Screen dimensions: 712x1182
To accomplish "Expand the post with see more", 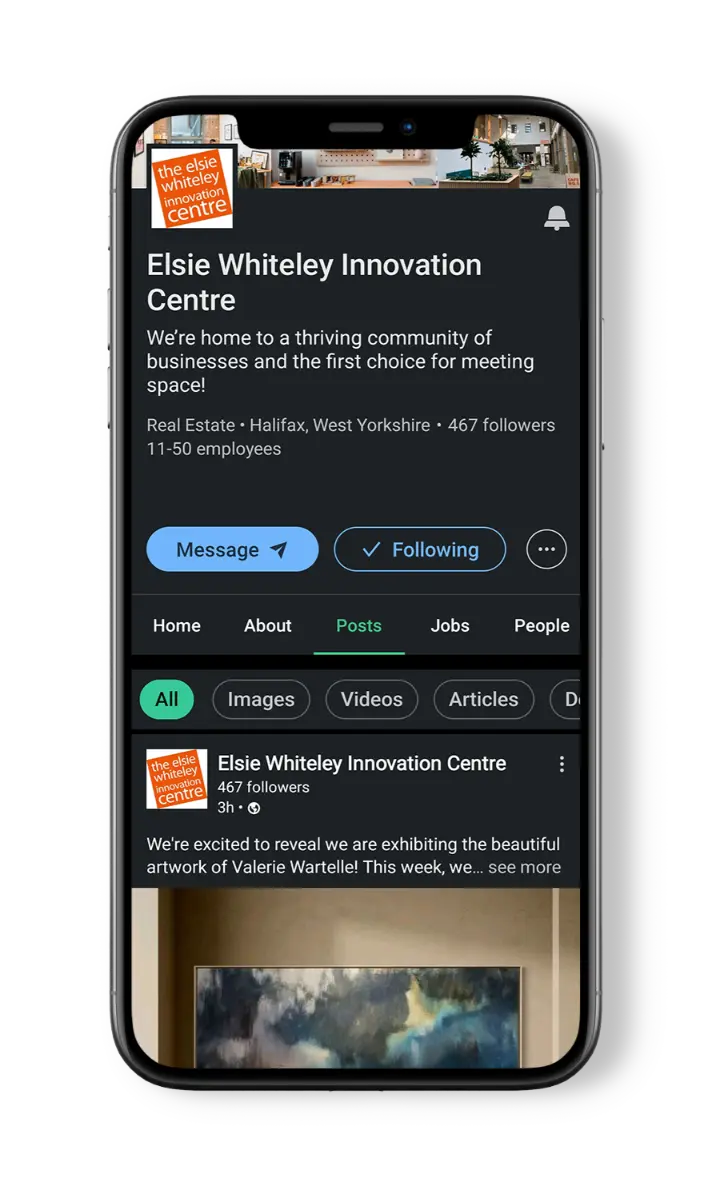I will [x=524, y=867].
